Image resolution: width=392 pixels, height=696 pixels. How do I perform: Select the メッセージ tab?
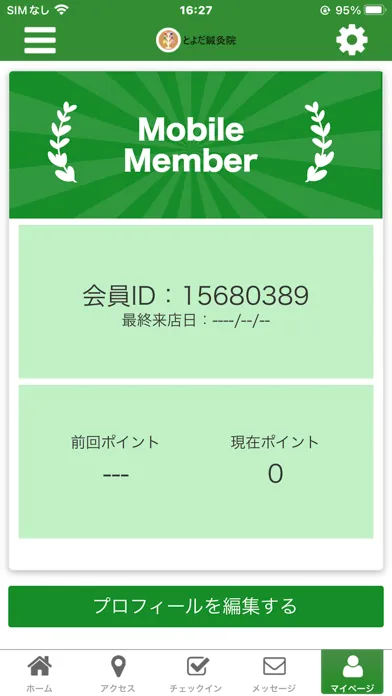(x=274, y=673)
